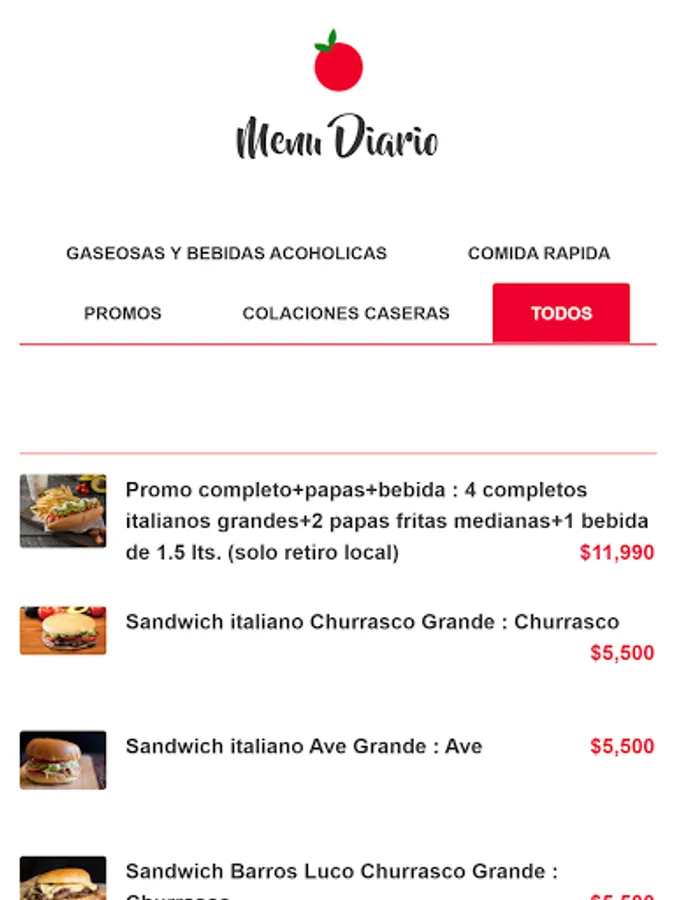Viewport: 675px width, 900px height.
Task: Select the Comida Rapida tab
Action: coord(538,254)
